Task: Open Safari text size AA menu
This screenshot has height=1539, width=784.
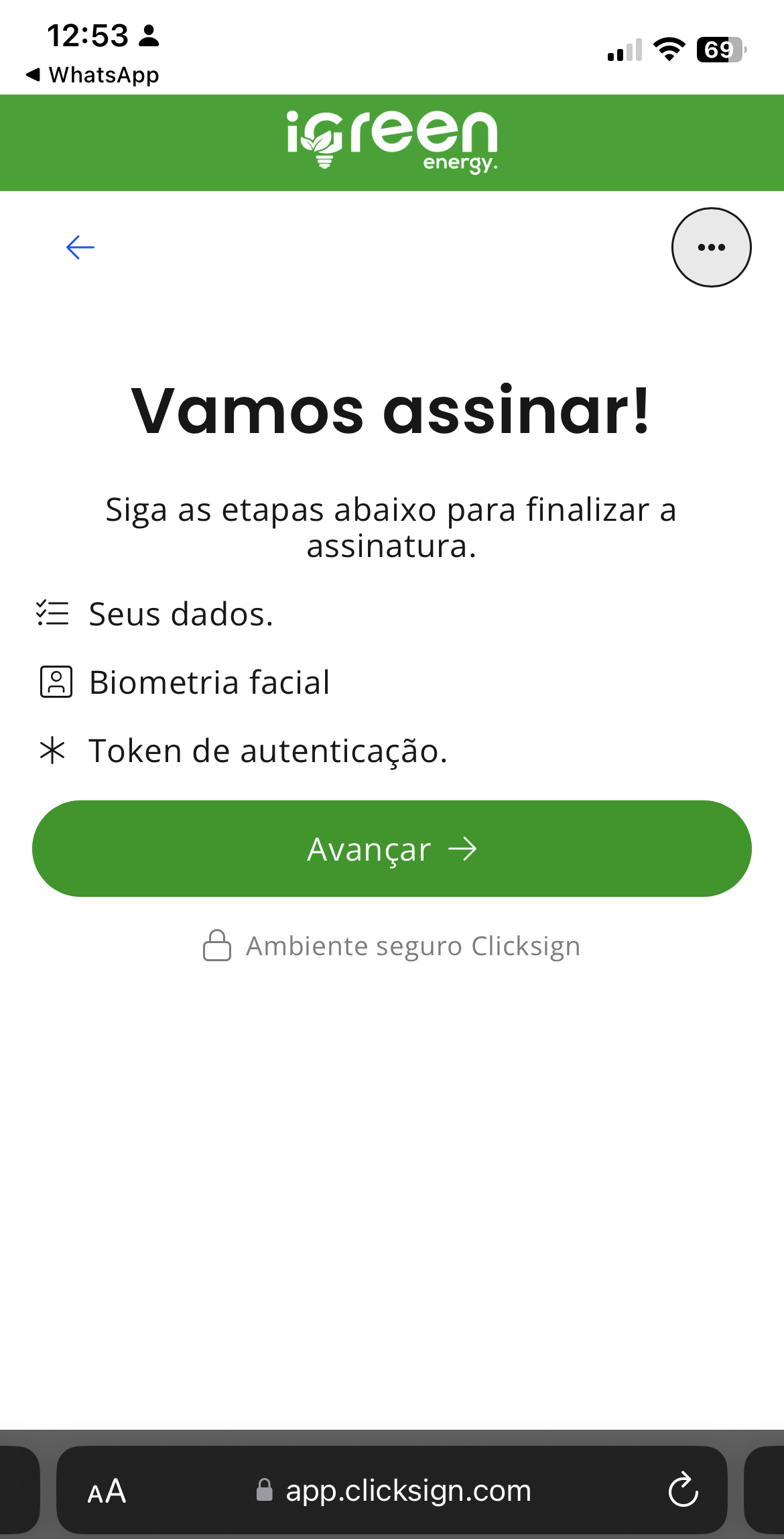Action: (x=107, y=1492)
